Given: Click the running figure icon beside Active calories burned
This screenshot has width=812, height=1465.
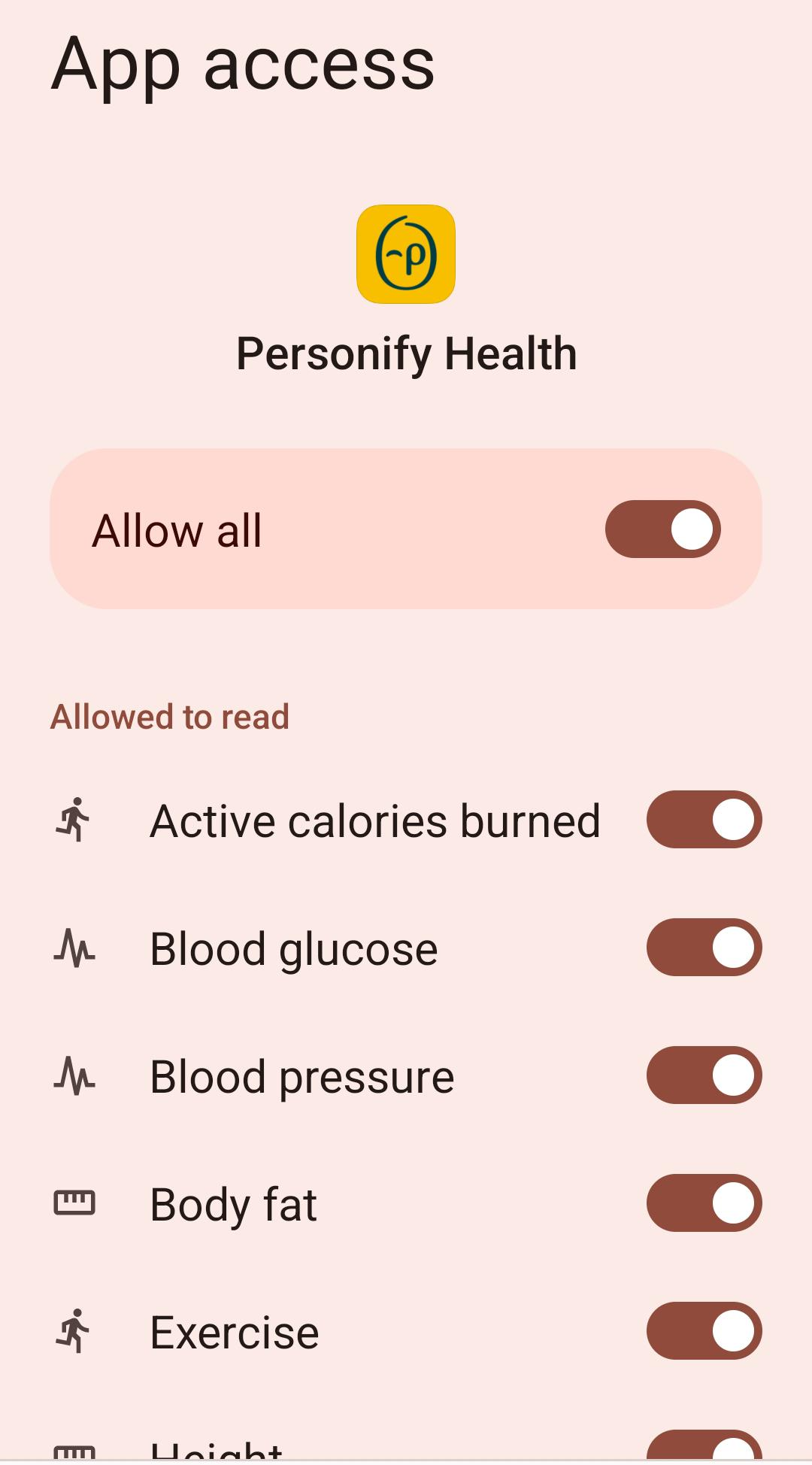Looking at the screenshot, I should pos(74,820).
